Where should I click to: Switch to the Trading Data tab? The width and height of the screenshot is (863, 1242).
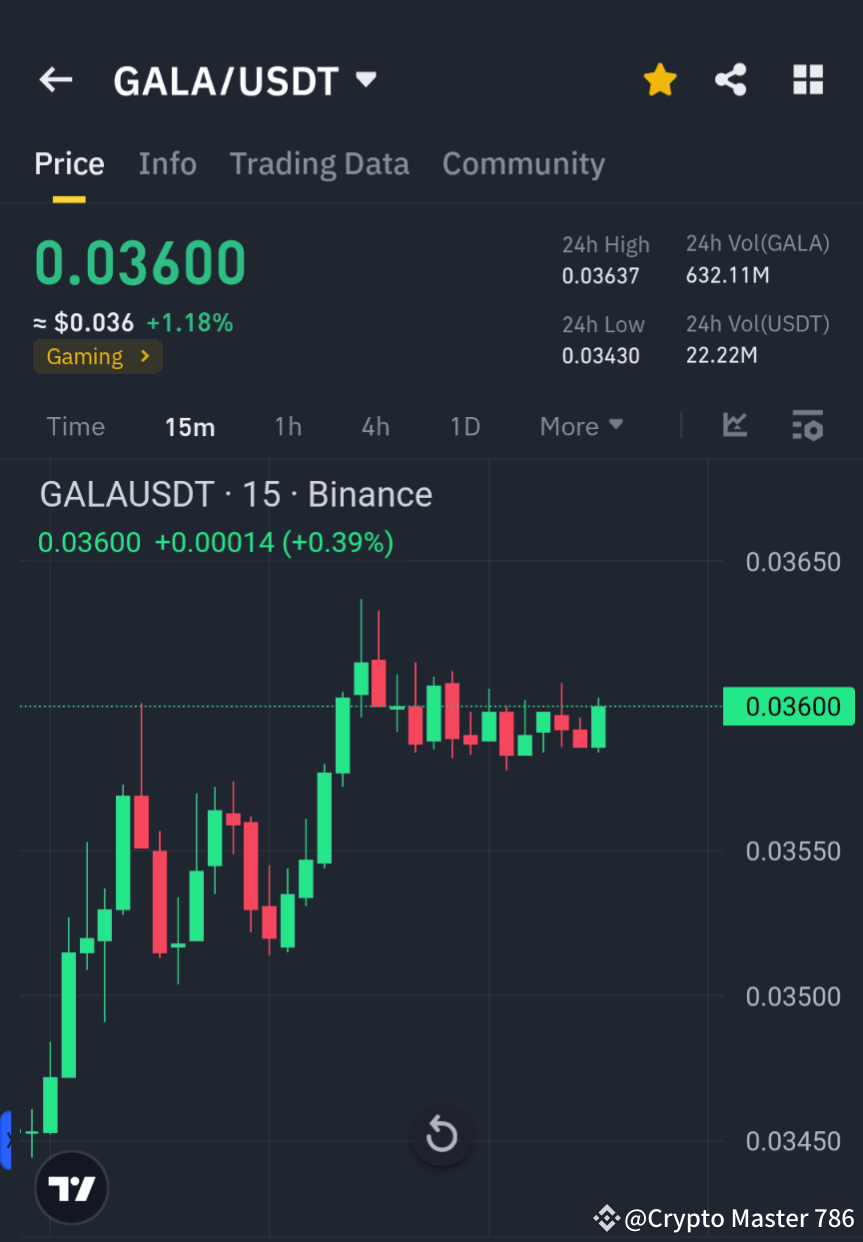pos(319,163)
